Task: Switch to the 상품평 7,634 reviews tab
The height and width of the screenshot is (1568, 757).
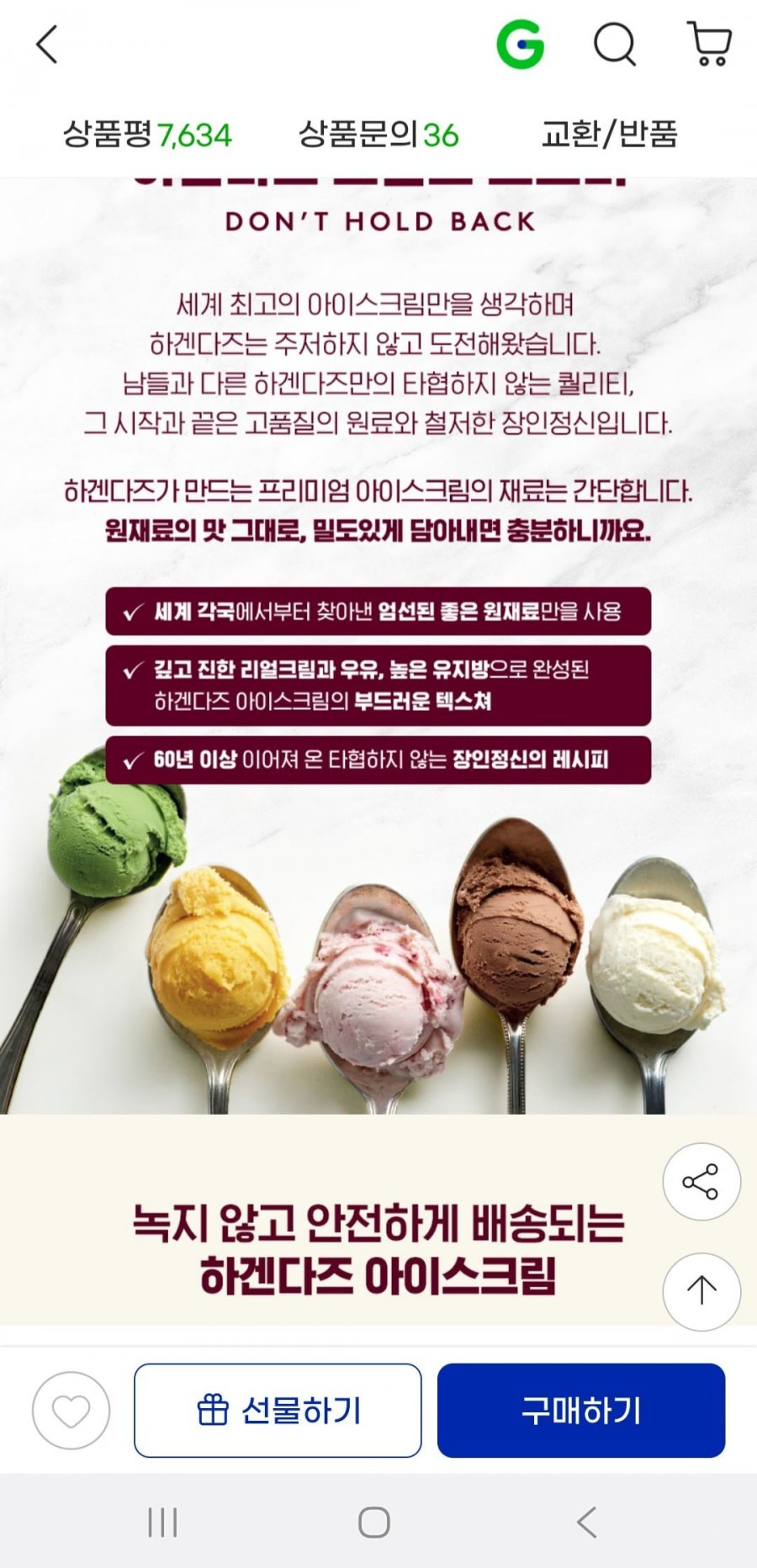Action: pos(147,135)
